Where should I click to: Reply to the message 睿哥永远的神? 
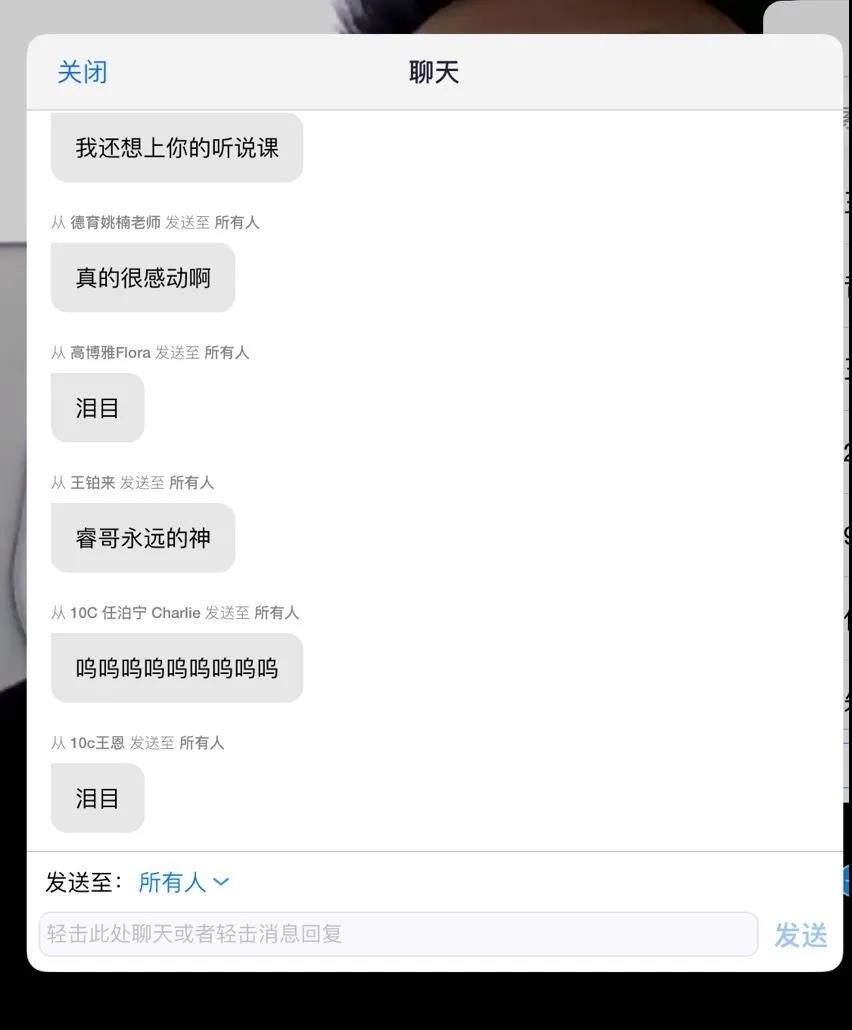(x=143, y=538)
